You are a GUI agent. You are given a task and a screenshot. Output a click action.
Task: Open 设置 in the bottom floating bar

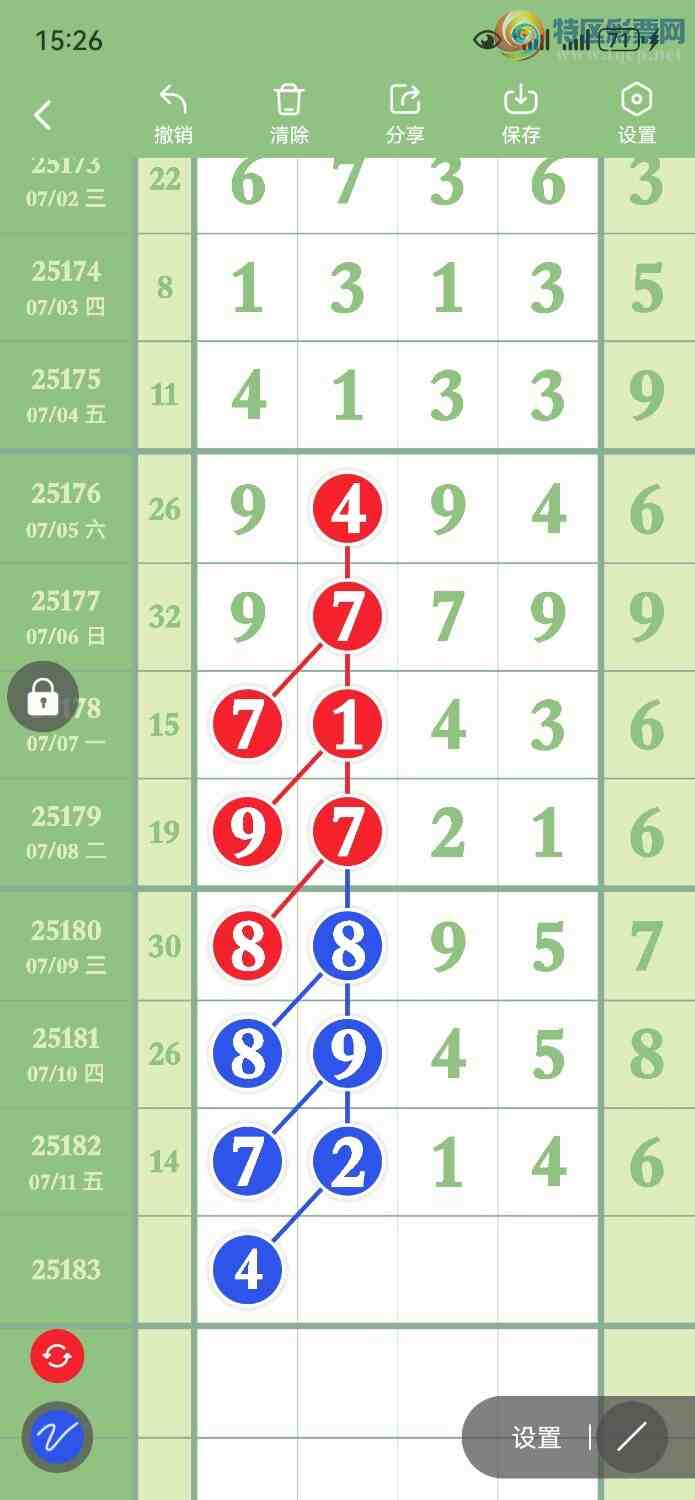coord(536,1438)
